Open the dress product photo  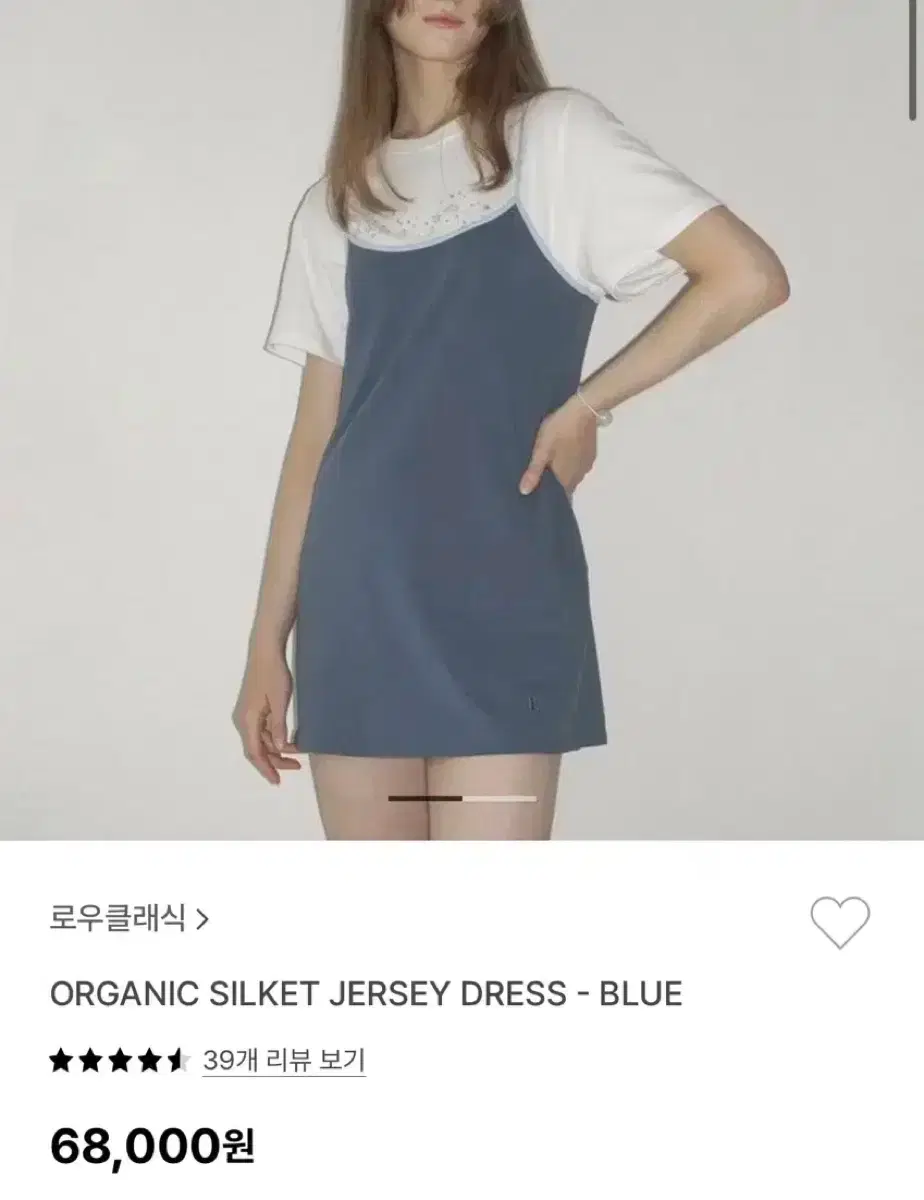tap(462, 420)
